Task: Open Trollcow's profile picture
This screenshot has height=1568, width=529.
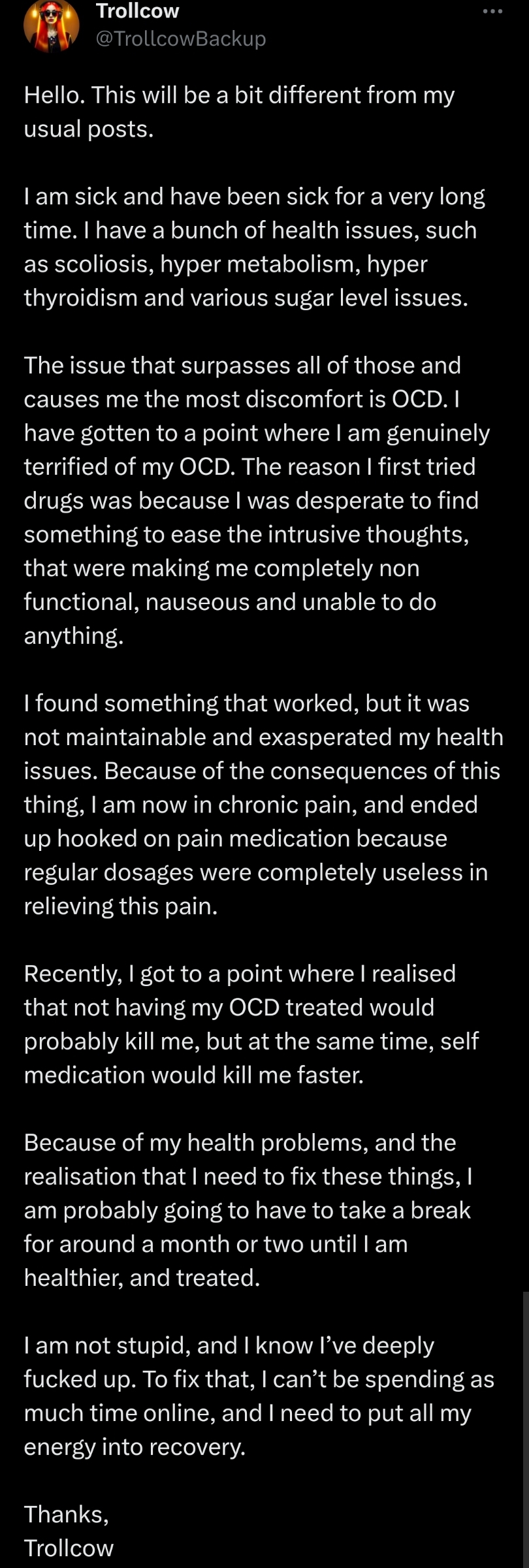Action: (x=51, y=26)
